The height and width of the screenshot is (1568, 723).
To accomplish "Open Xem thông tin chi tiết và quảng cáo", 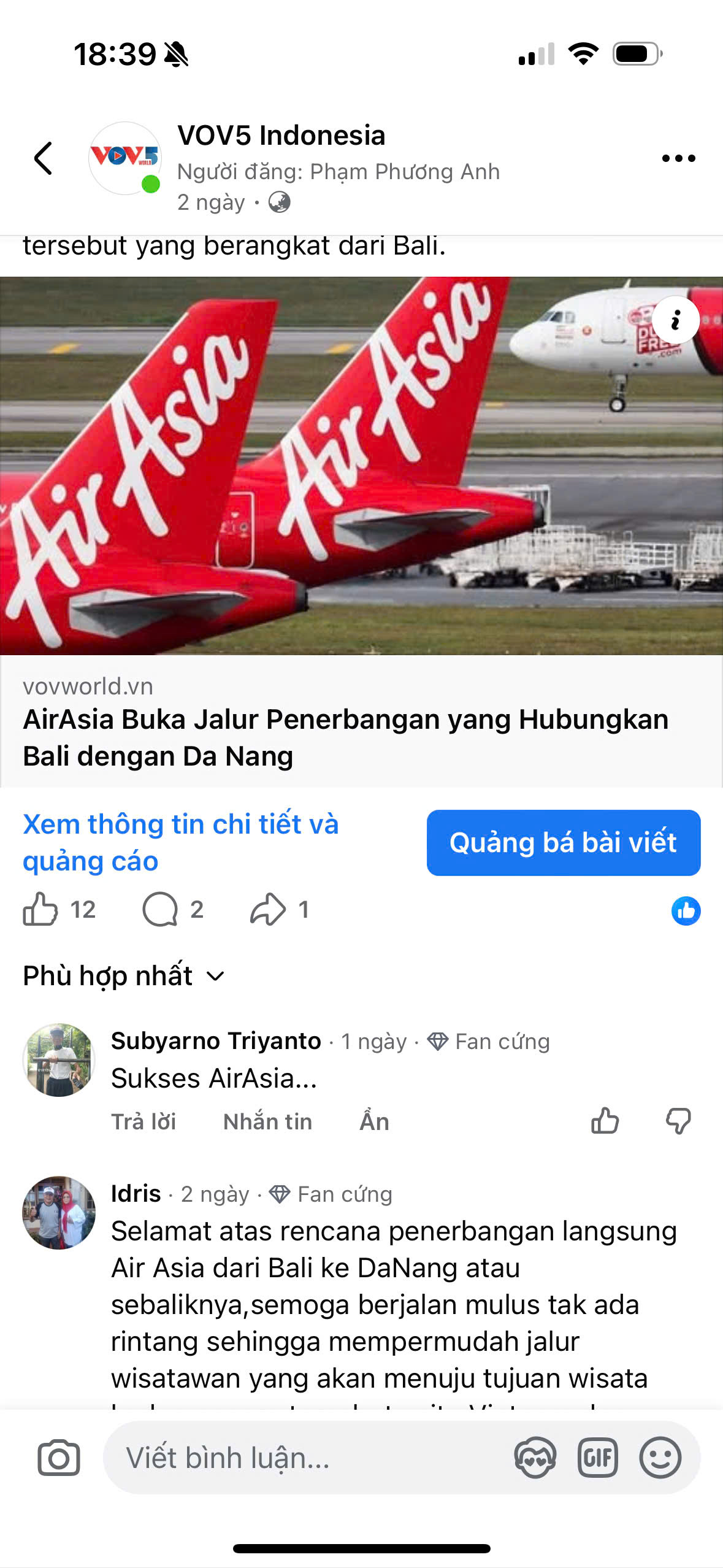I will tap(180, 842).
